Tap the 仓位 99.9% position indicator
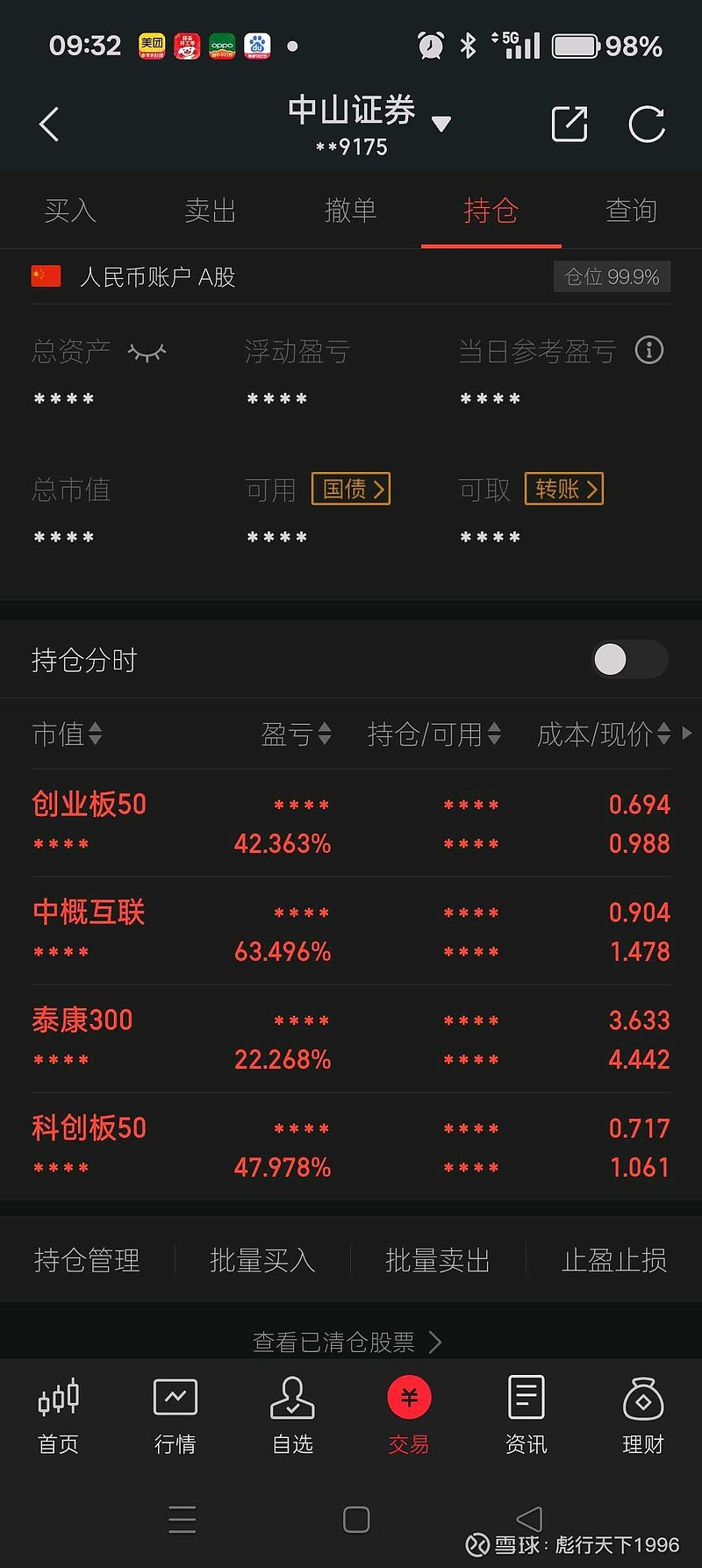The width and height of the screenshot is (702, 1568). pos(612,276)
